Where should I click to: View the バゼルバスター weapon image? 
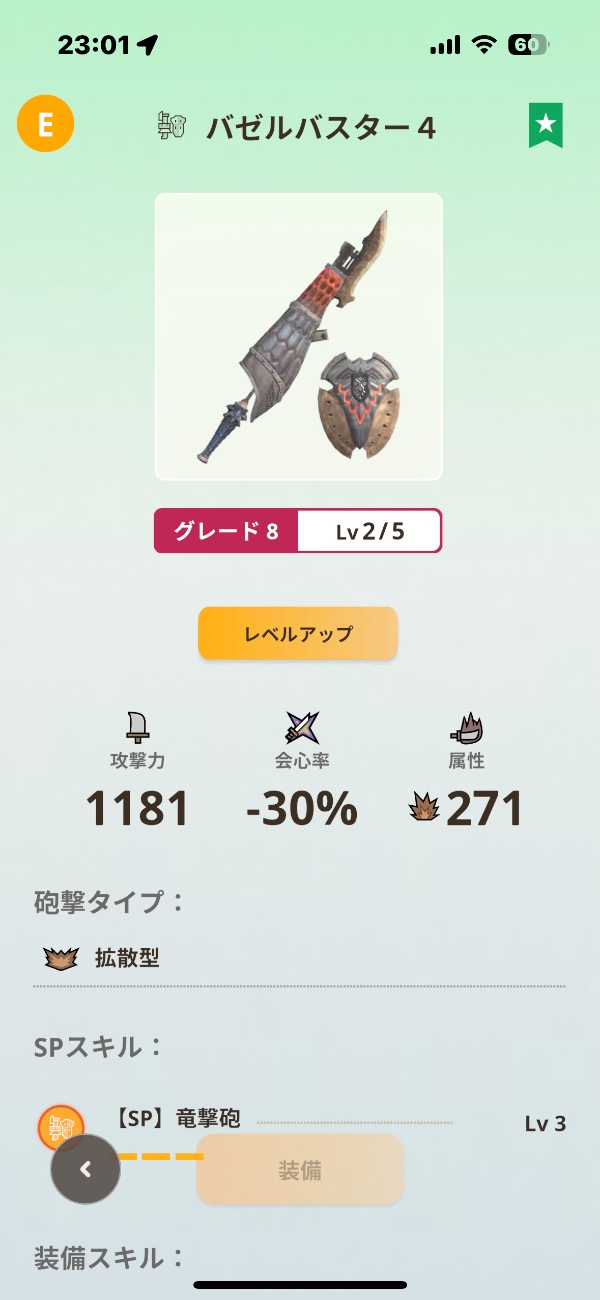tap(298, 337)
